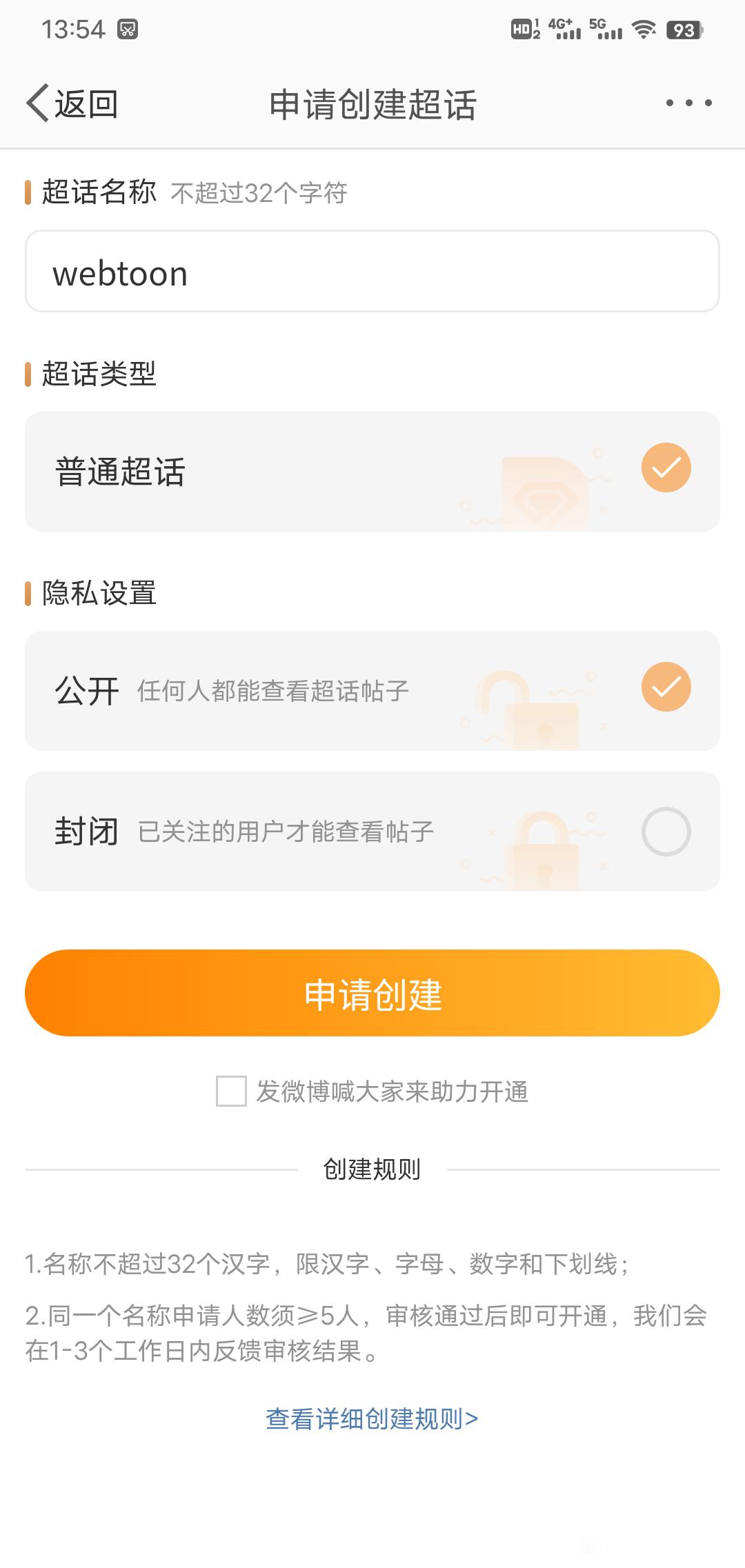Submit with the 申请创建 button
745x1568 pixels.
click(372, 993)
